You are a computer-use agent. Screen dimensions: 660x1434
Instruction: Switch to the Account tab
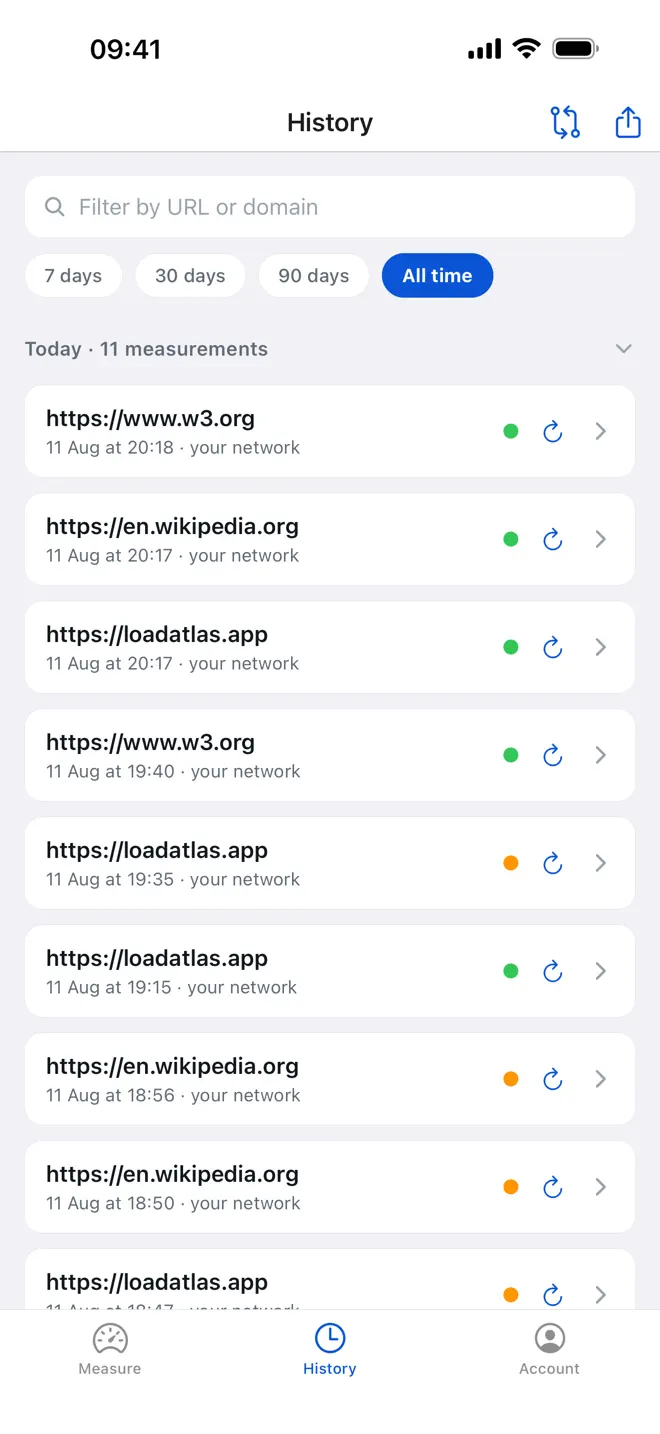click(x=549, y=1349)
